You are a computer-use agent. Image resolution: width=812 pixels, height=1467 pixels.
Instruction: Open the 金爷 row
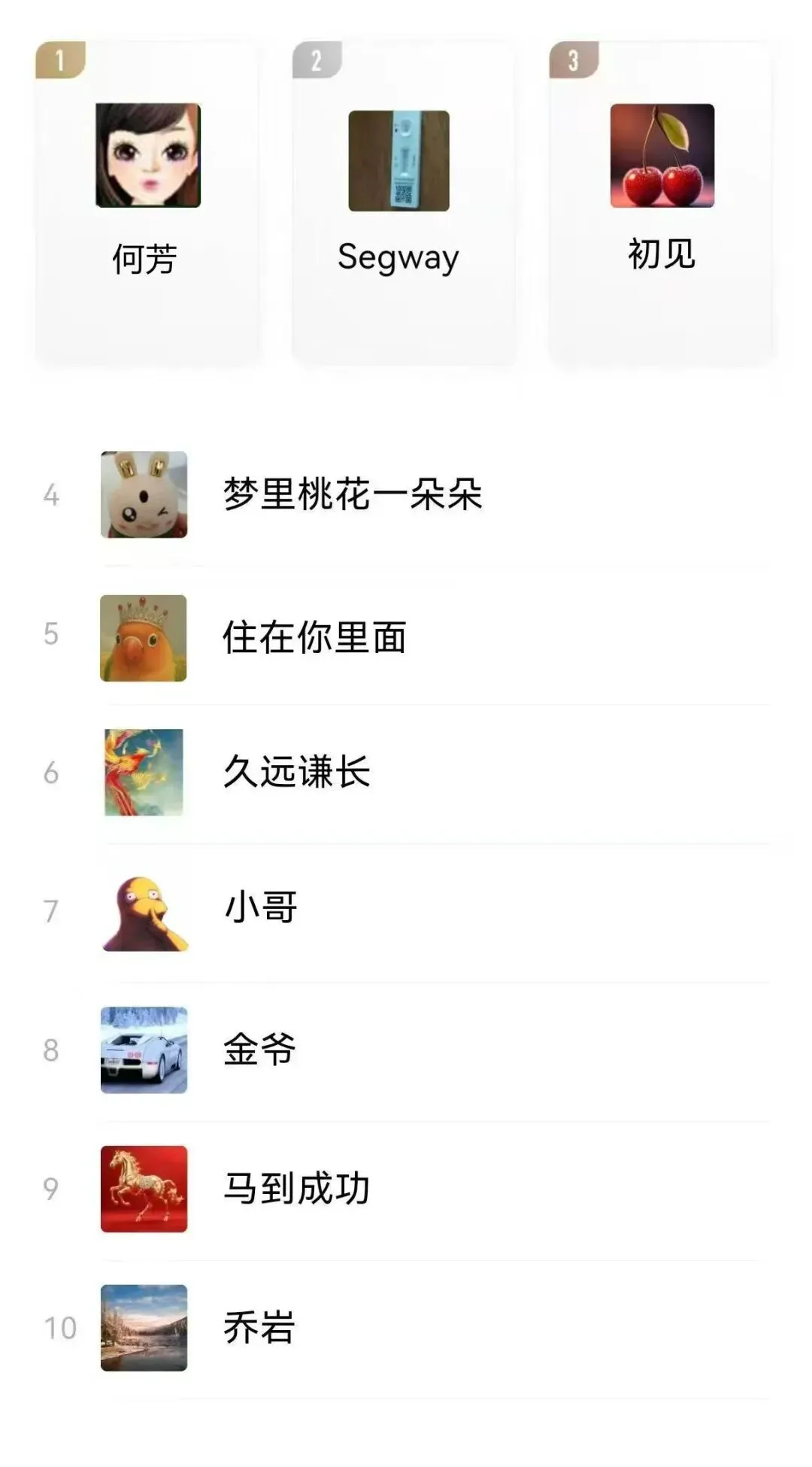pos(259,1049)
